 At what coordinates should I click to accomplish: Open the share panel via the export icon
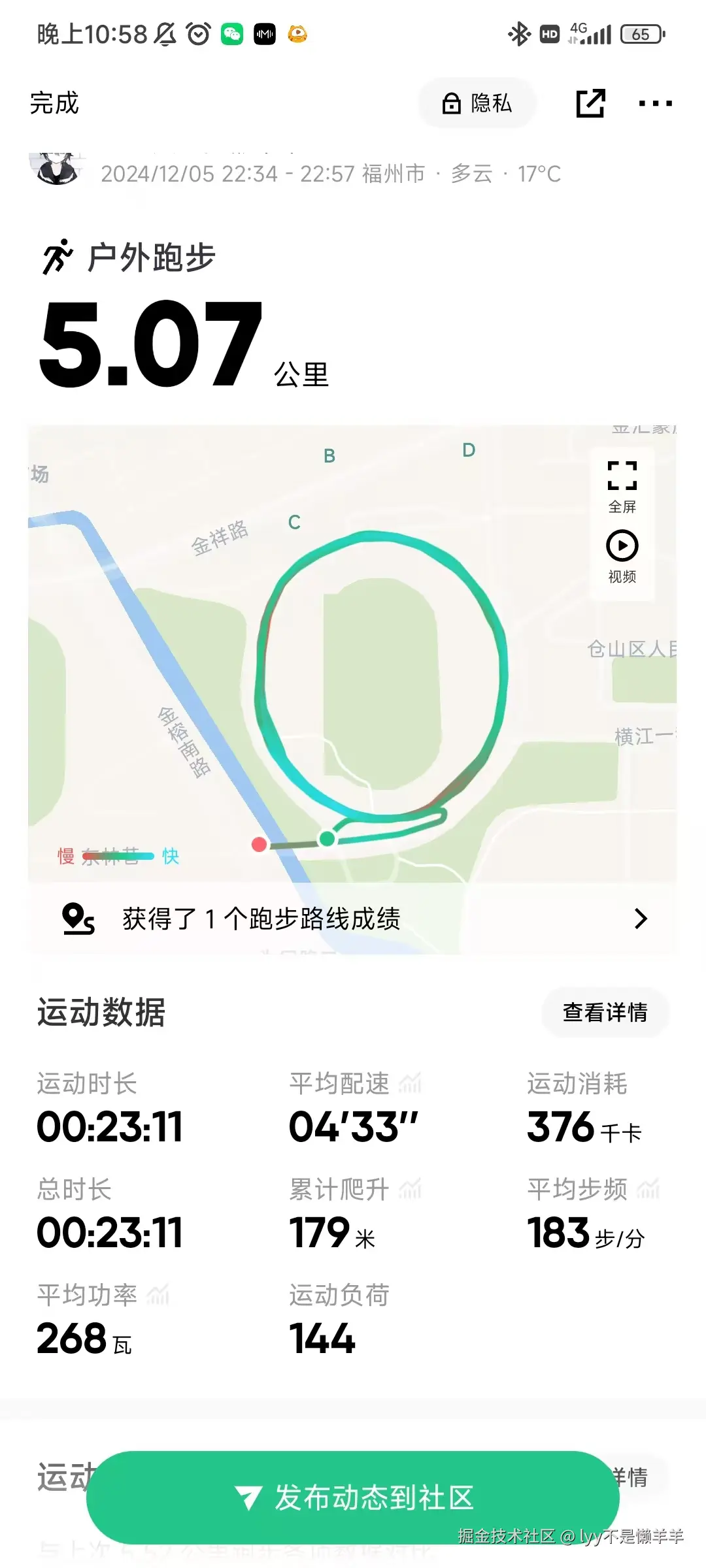coord(590,103)
